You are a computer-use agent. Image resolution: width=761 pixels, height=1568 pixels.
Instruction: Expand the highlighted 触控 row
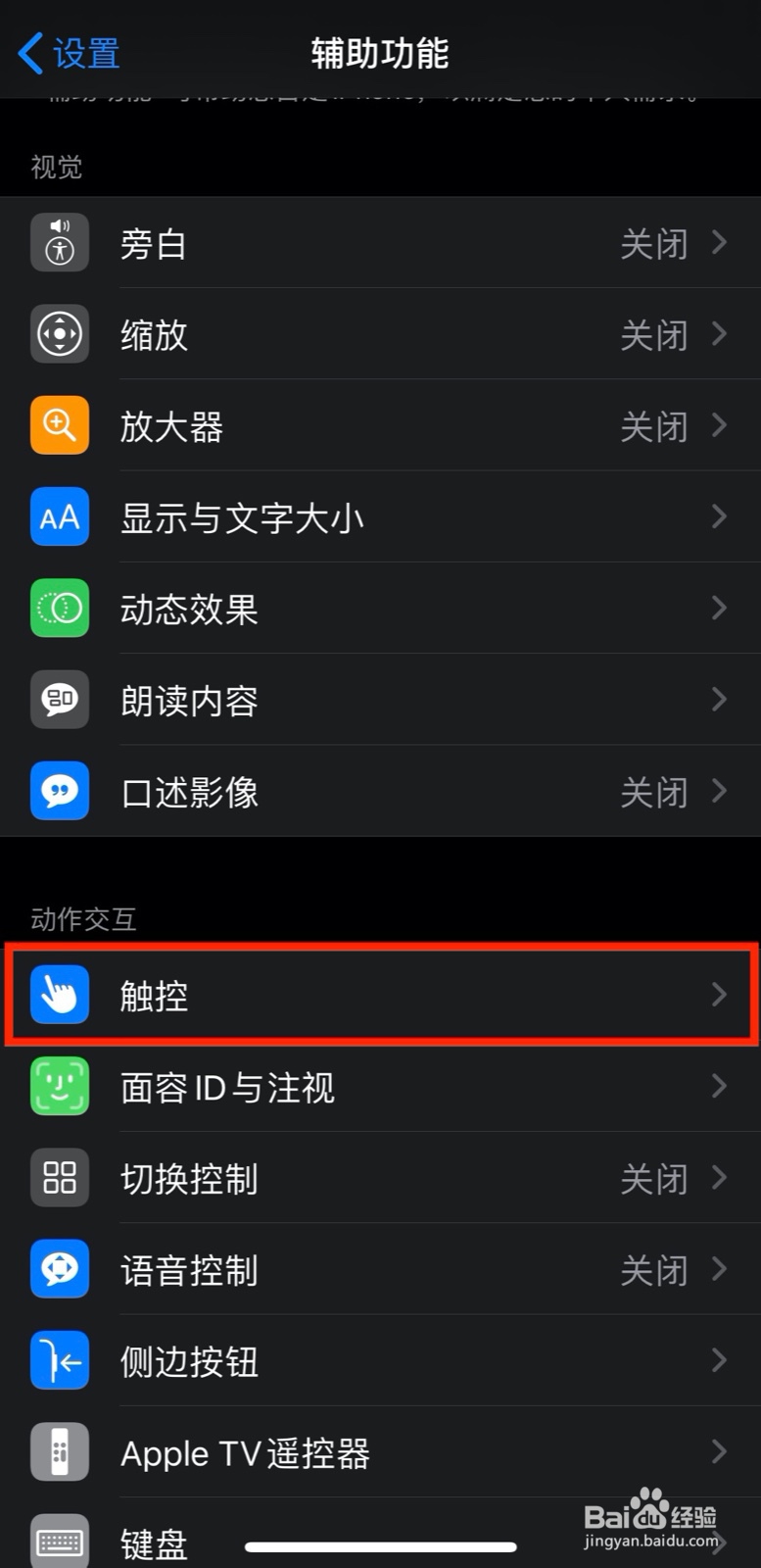(721, 995)
